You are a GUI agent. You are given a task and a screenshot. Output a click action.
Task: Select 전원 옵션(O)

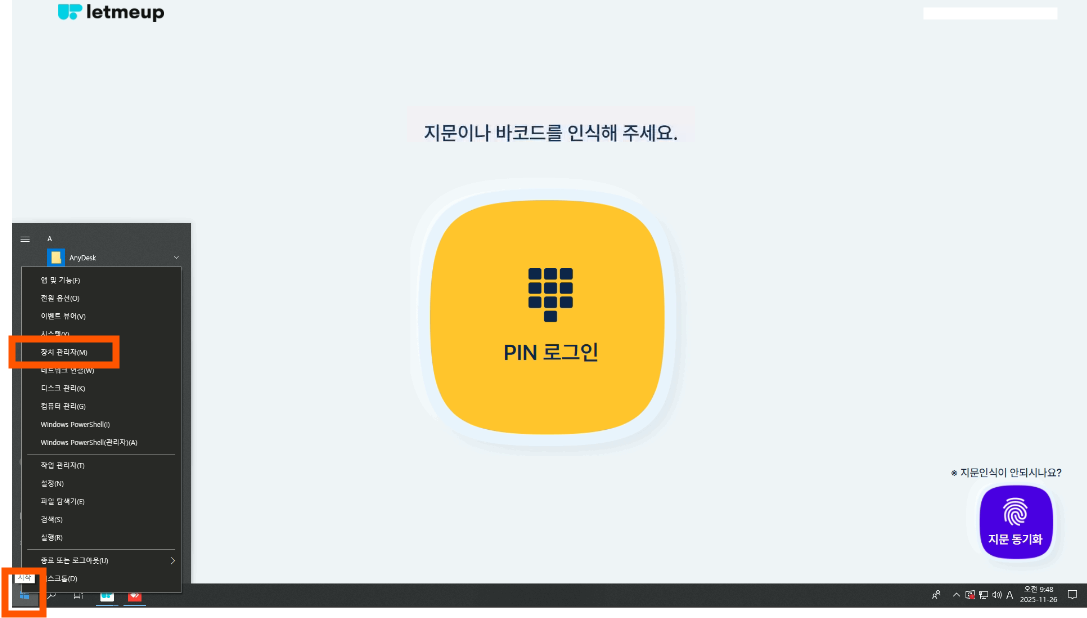pos(59,298)
